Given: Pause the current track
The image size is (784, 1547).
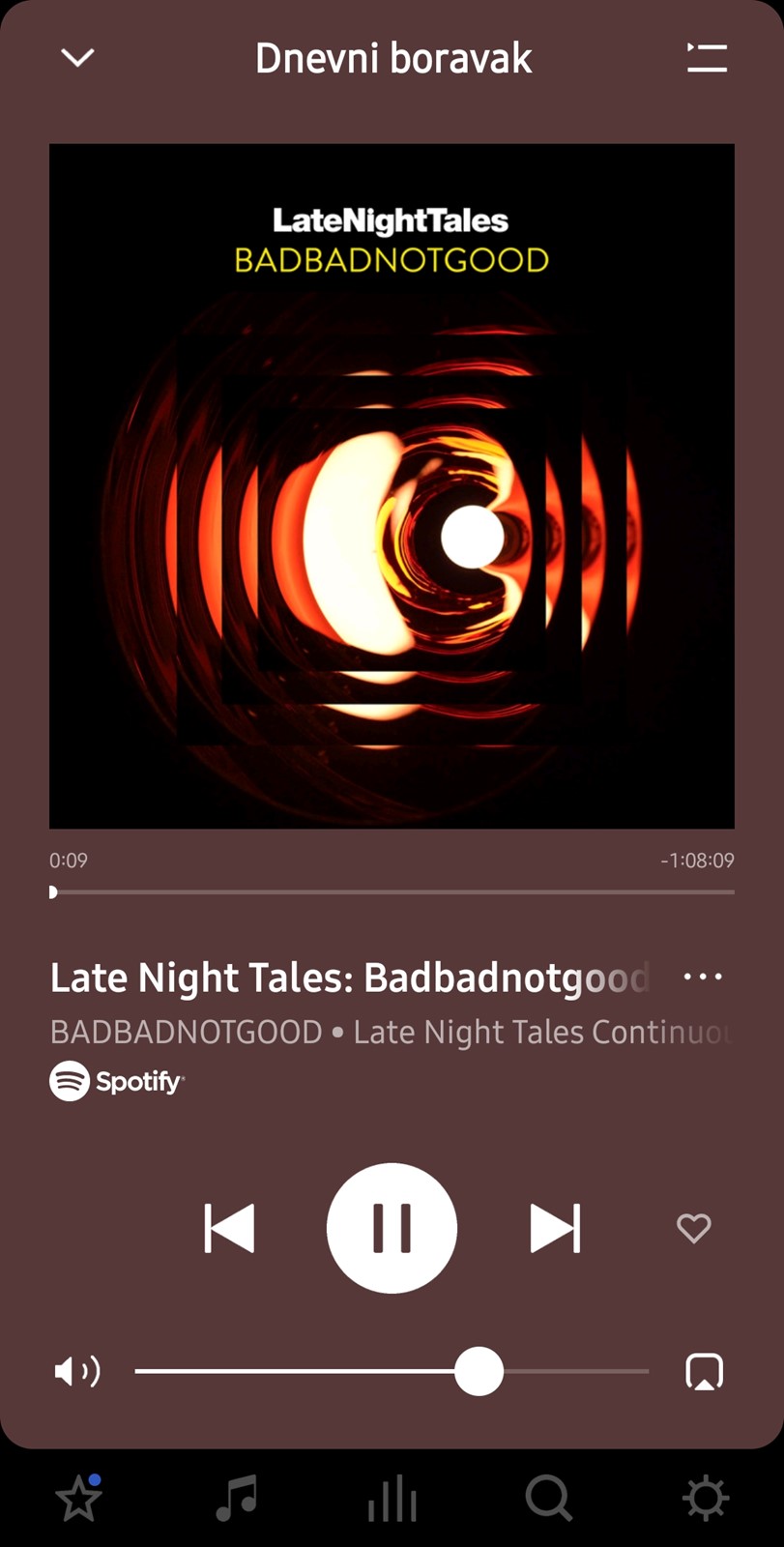Looking at the screenshot, I should [x=392, y=1228].
